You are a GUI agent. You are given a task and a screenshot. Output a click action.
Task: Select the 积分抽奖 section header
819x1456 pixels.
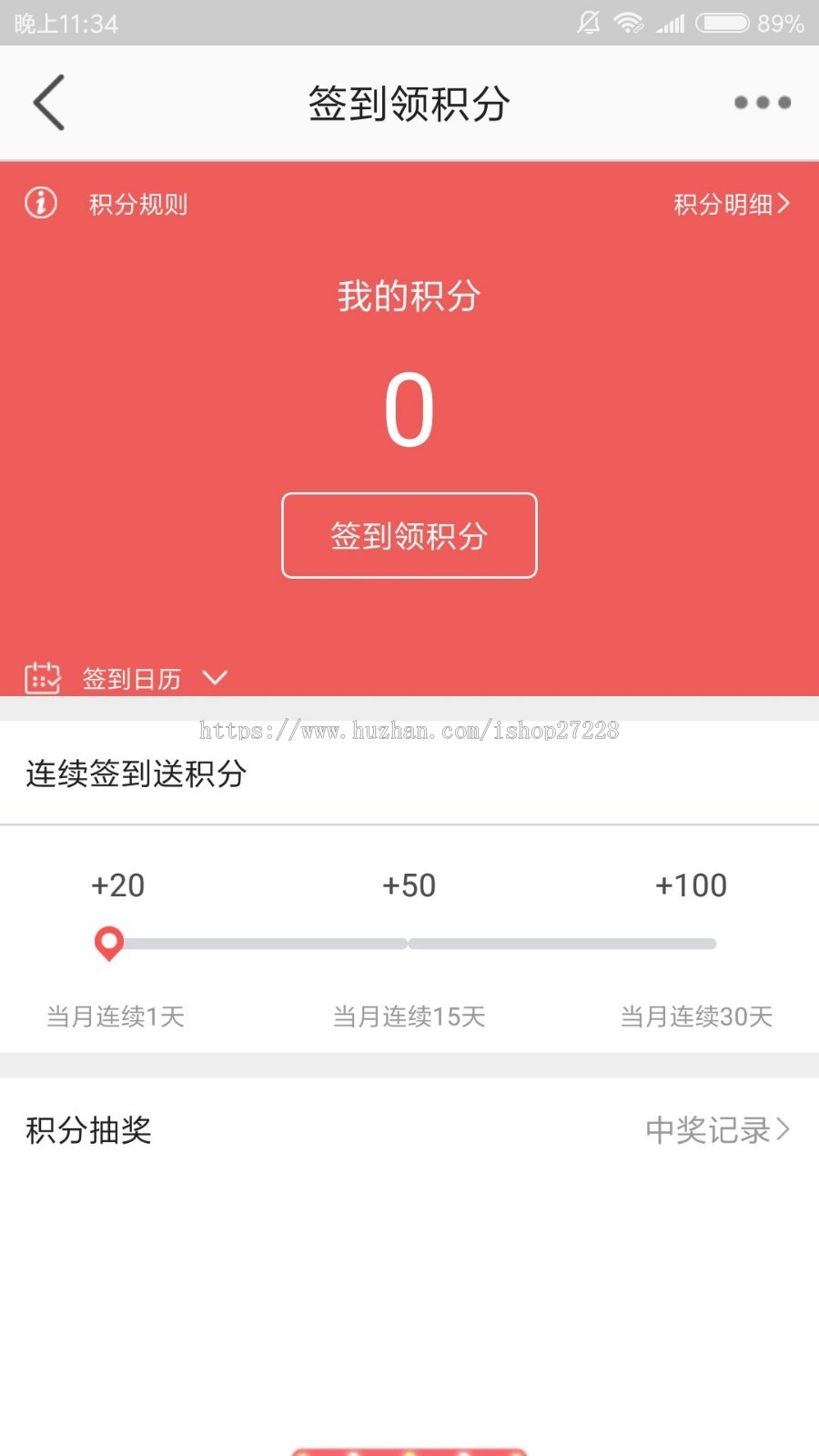[x=88, y=1130]
